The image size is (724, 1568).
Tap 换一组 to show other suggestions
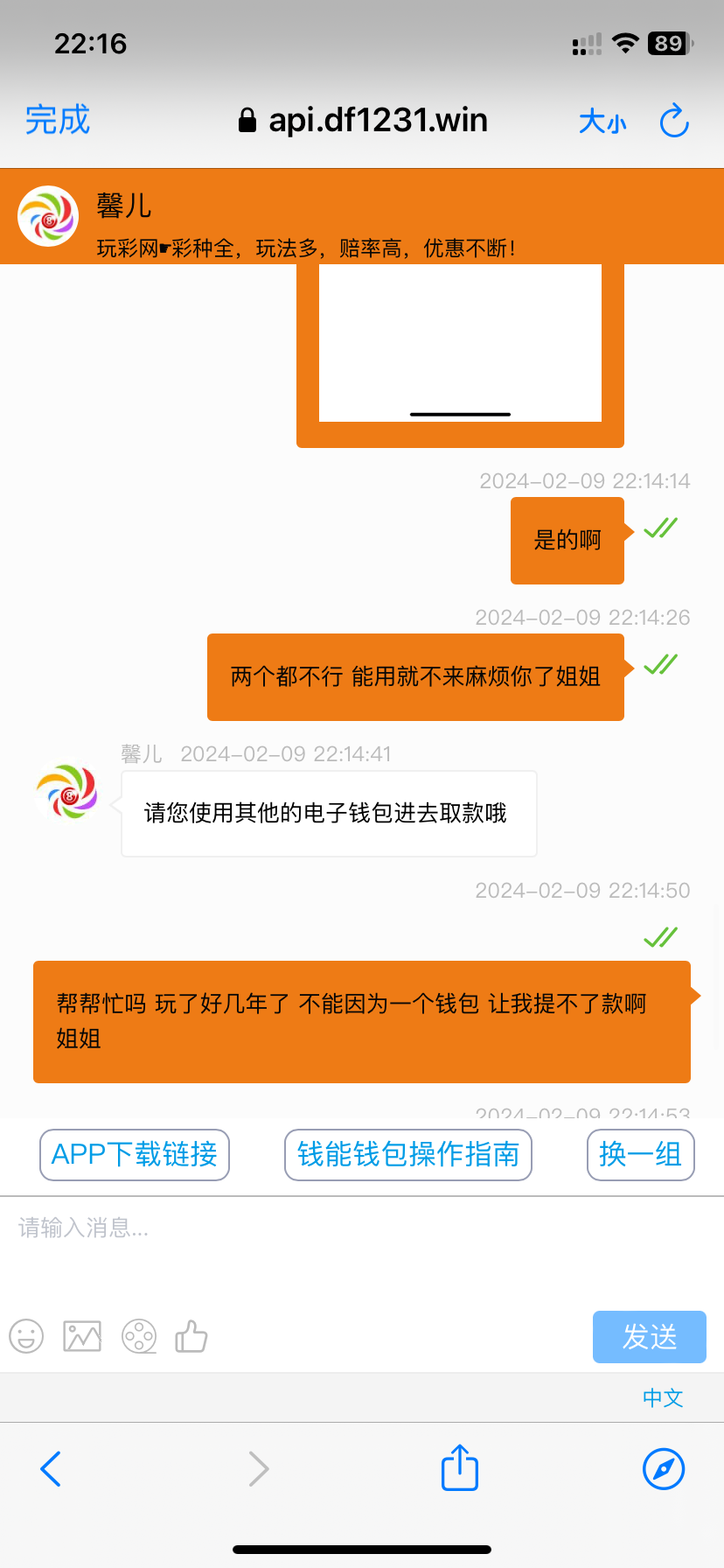point(640,1155)
